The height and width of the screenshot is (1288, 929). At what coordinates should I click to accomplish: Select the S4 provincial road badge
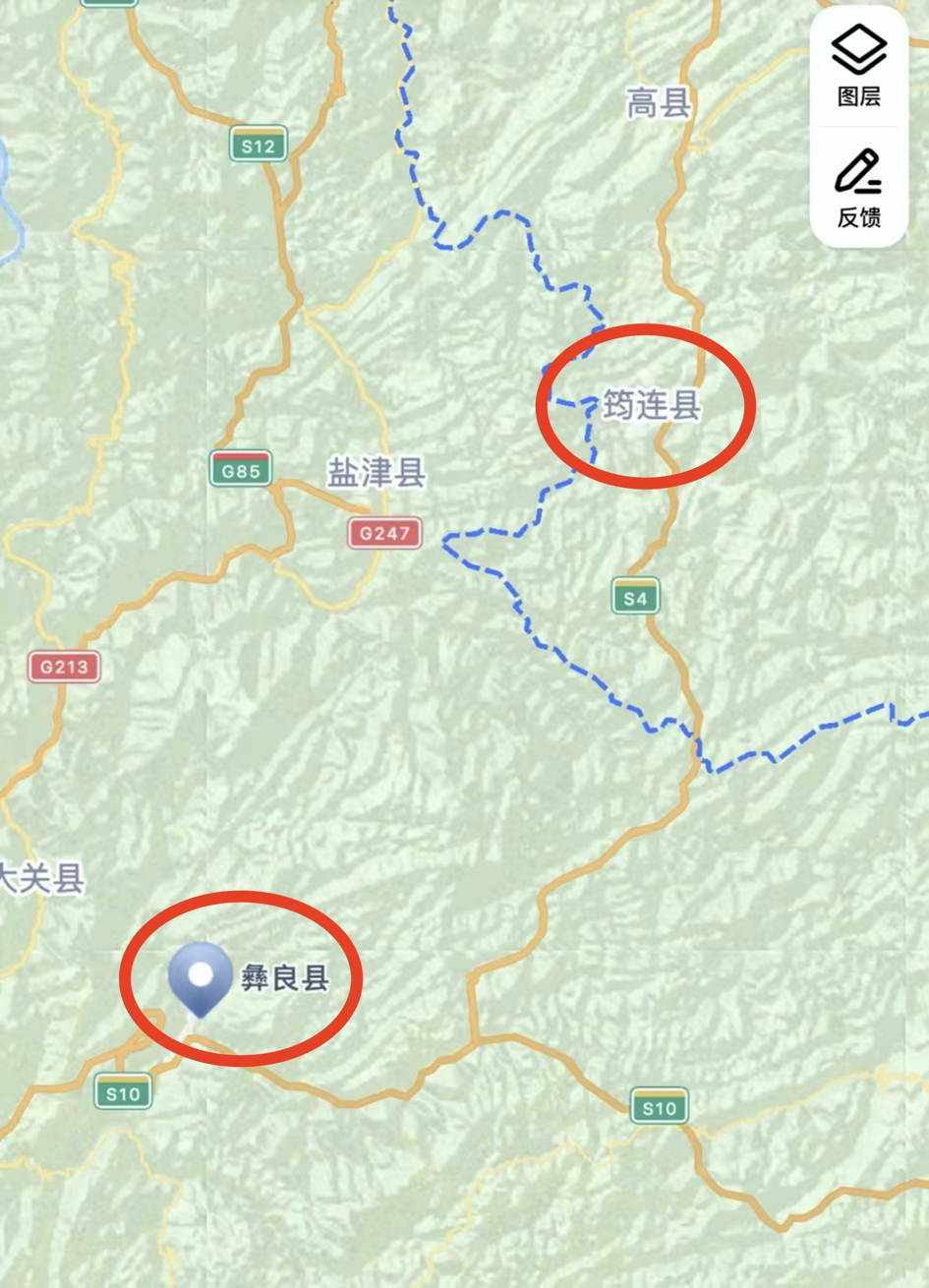click(x=637, y=597)
